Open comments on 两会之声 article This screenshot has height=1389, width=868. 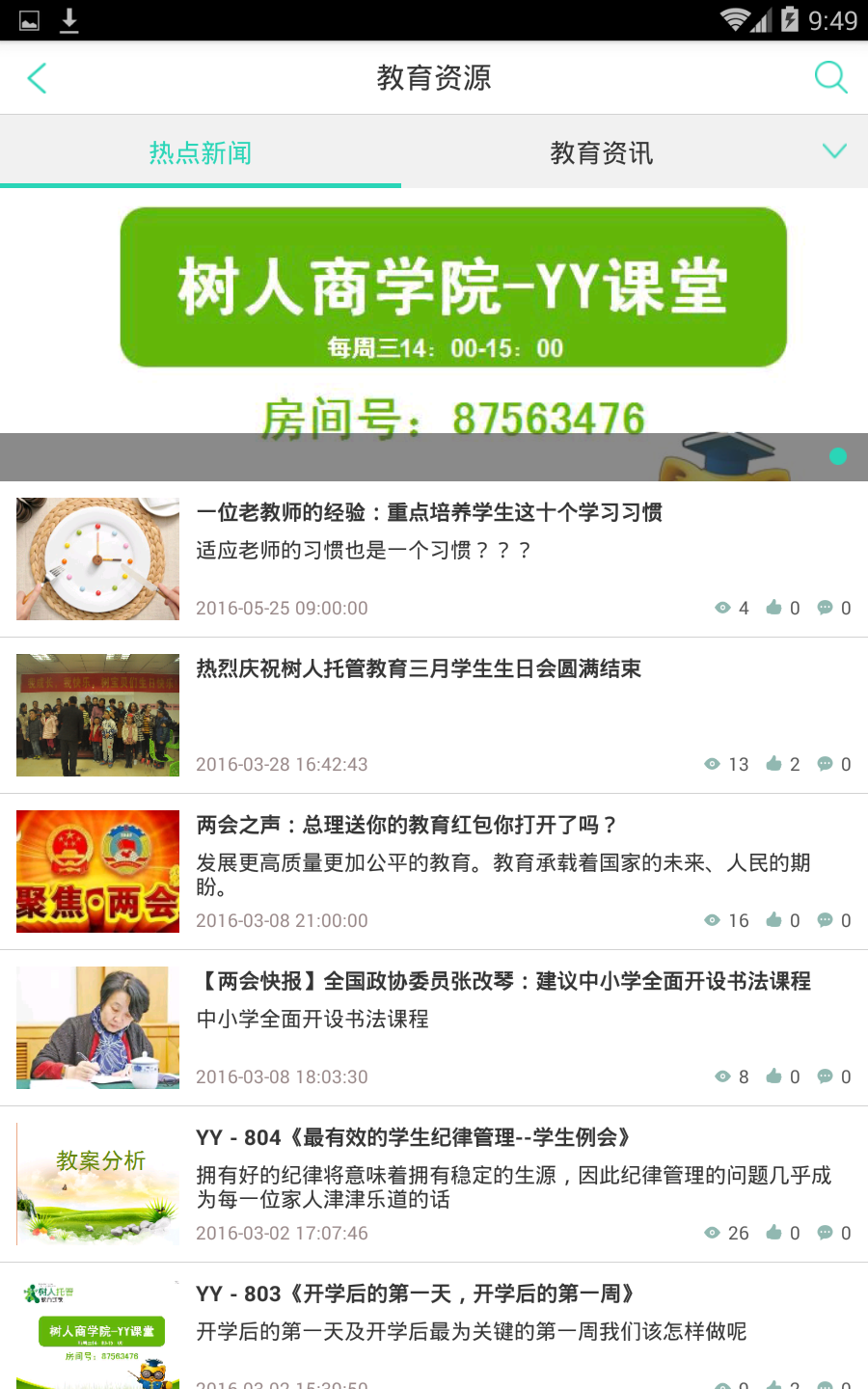(x=826, y=920)
